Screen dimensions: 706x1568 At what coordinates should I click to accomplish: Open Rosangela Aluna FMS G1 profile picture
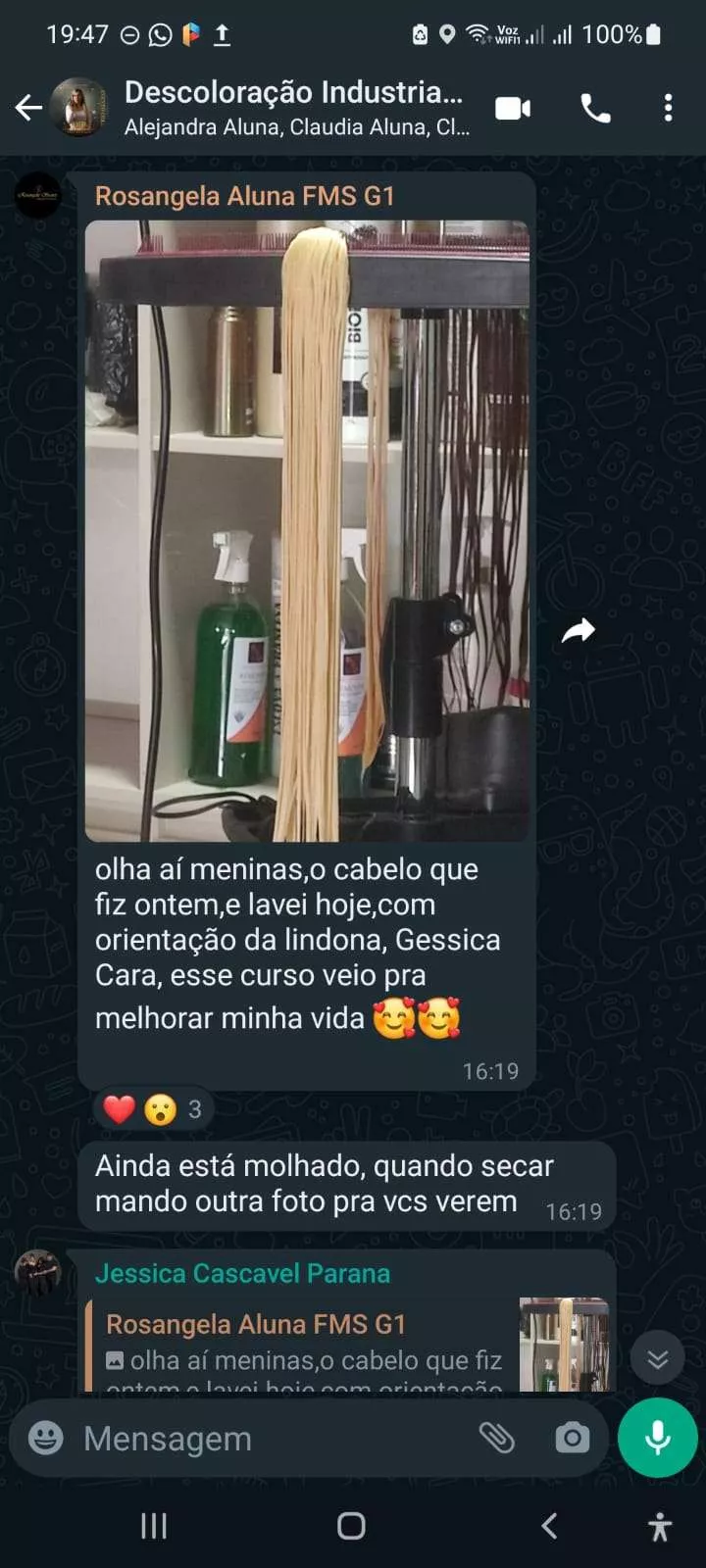click(37, 195)
